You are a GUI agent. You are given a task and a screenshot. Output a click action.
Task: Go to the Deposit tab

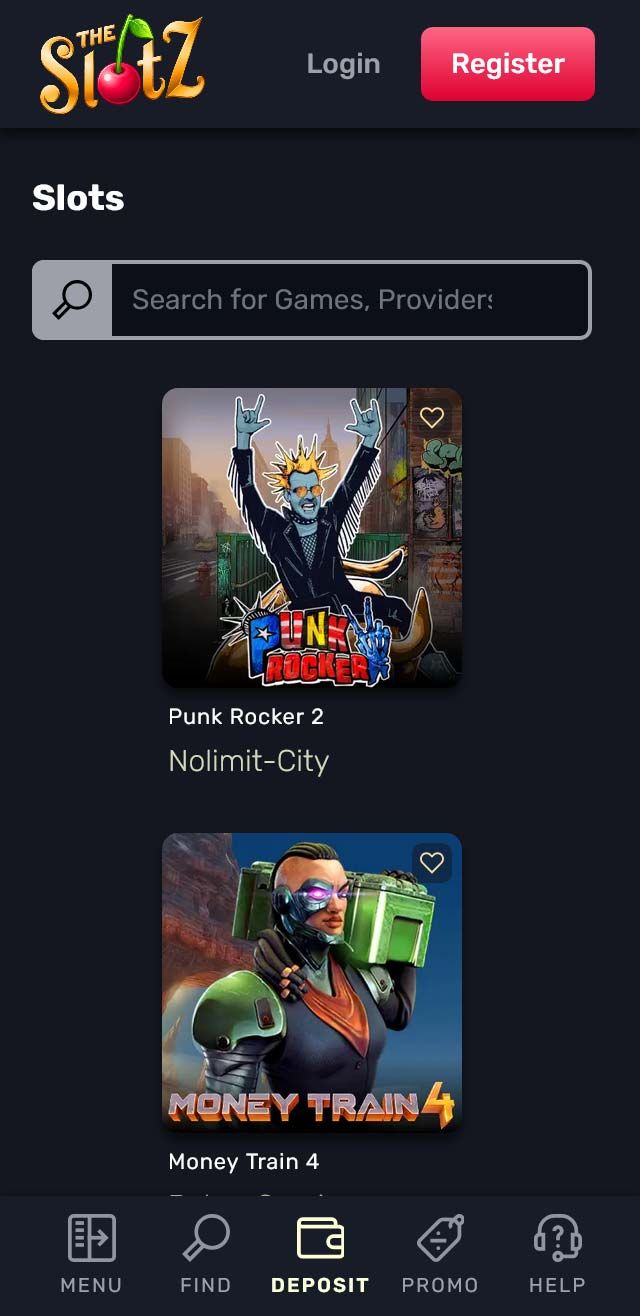click(x=320, y=1254)
